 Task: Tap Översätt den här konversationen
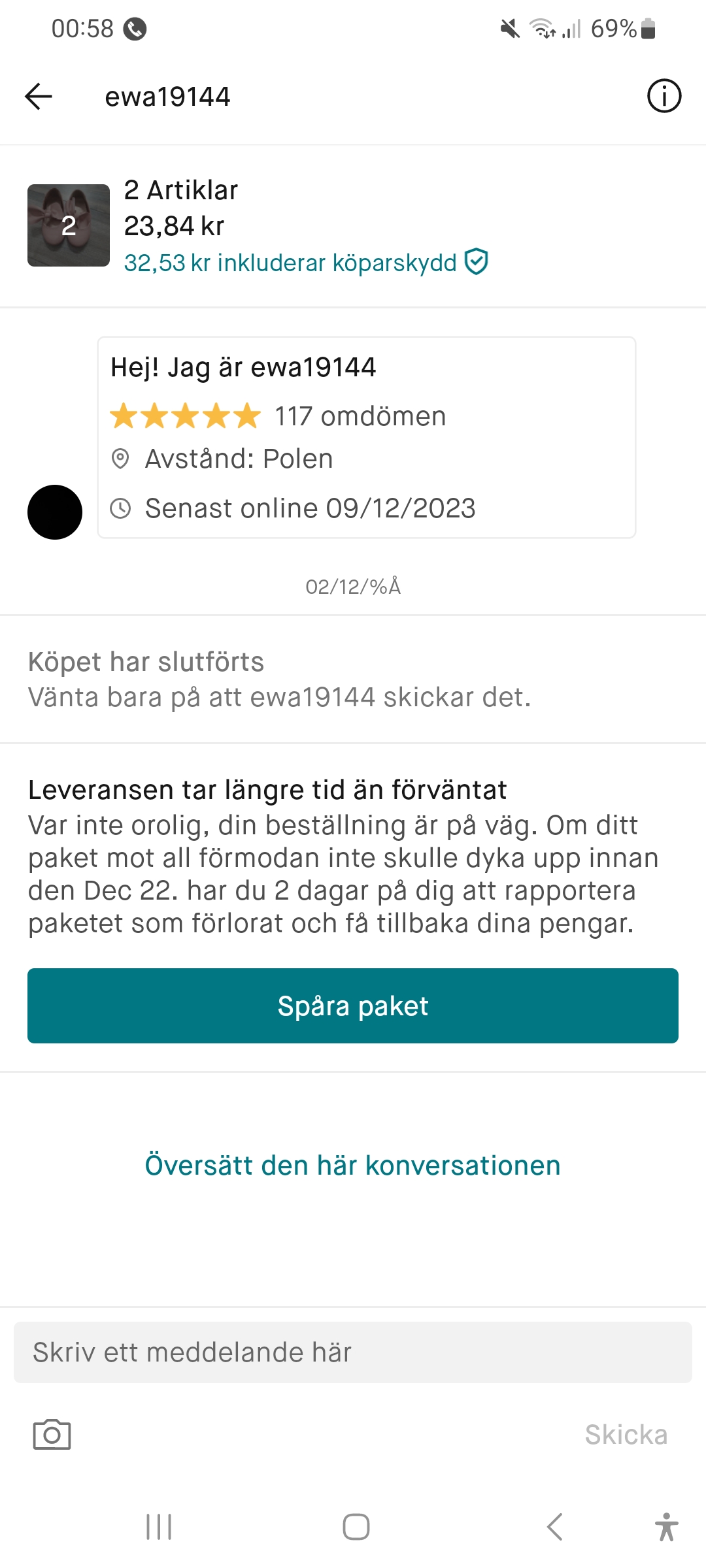353,1165
